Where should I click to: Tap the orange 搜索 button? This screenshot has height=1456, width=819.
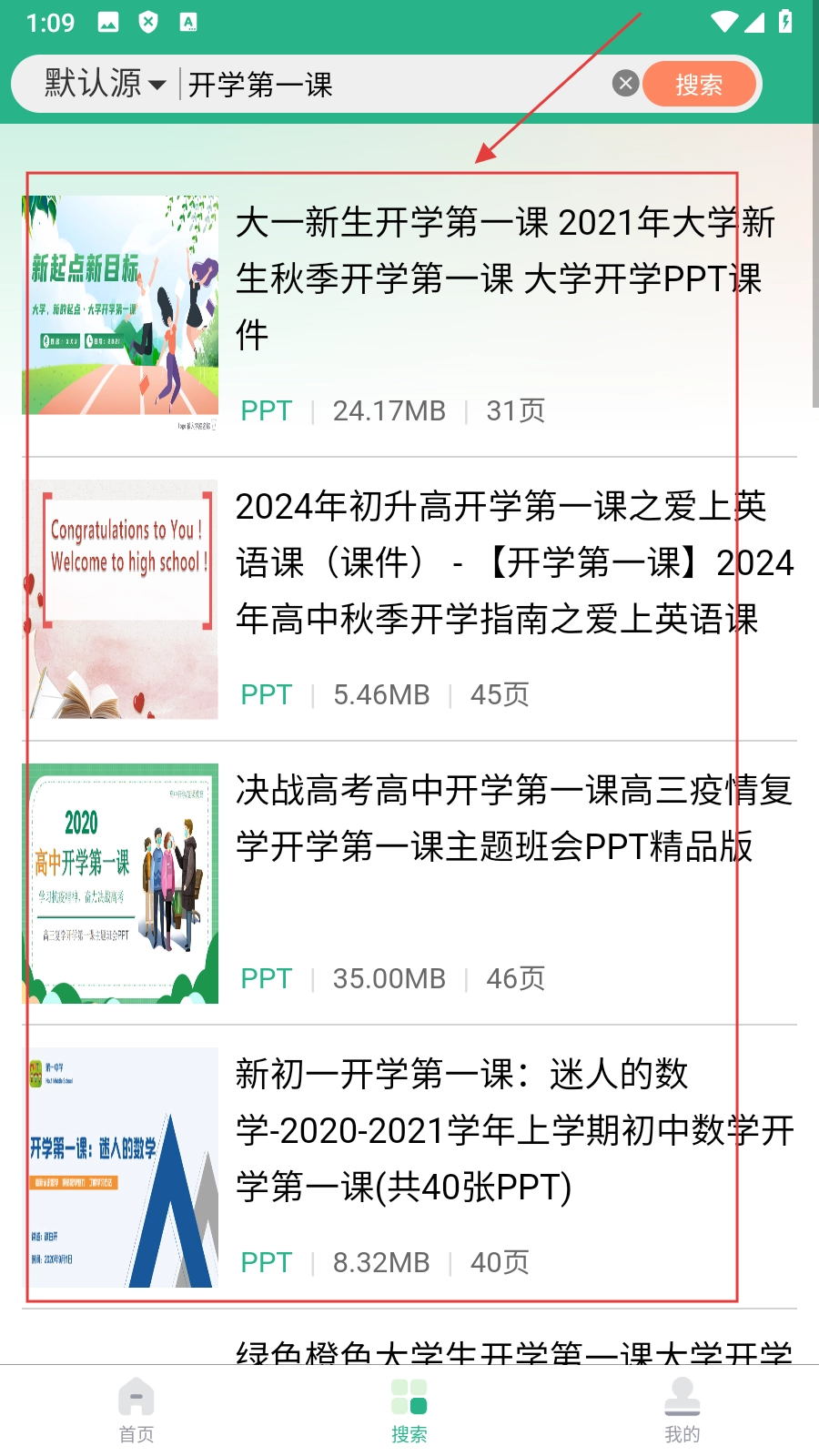click(699, 85)
